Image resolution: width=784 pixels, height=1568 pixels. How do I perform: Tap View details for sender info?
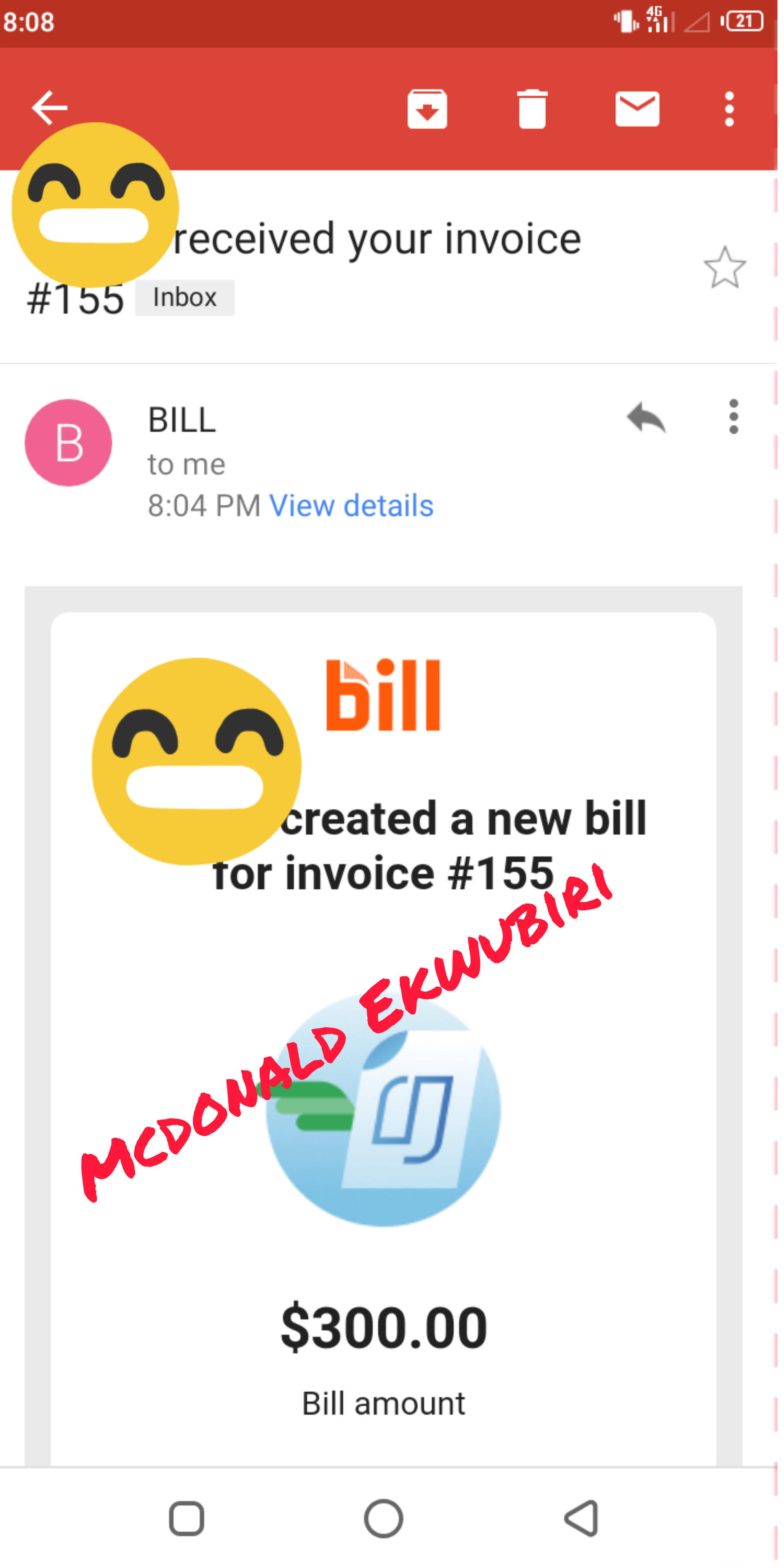[x=351, y=505]
